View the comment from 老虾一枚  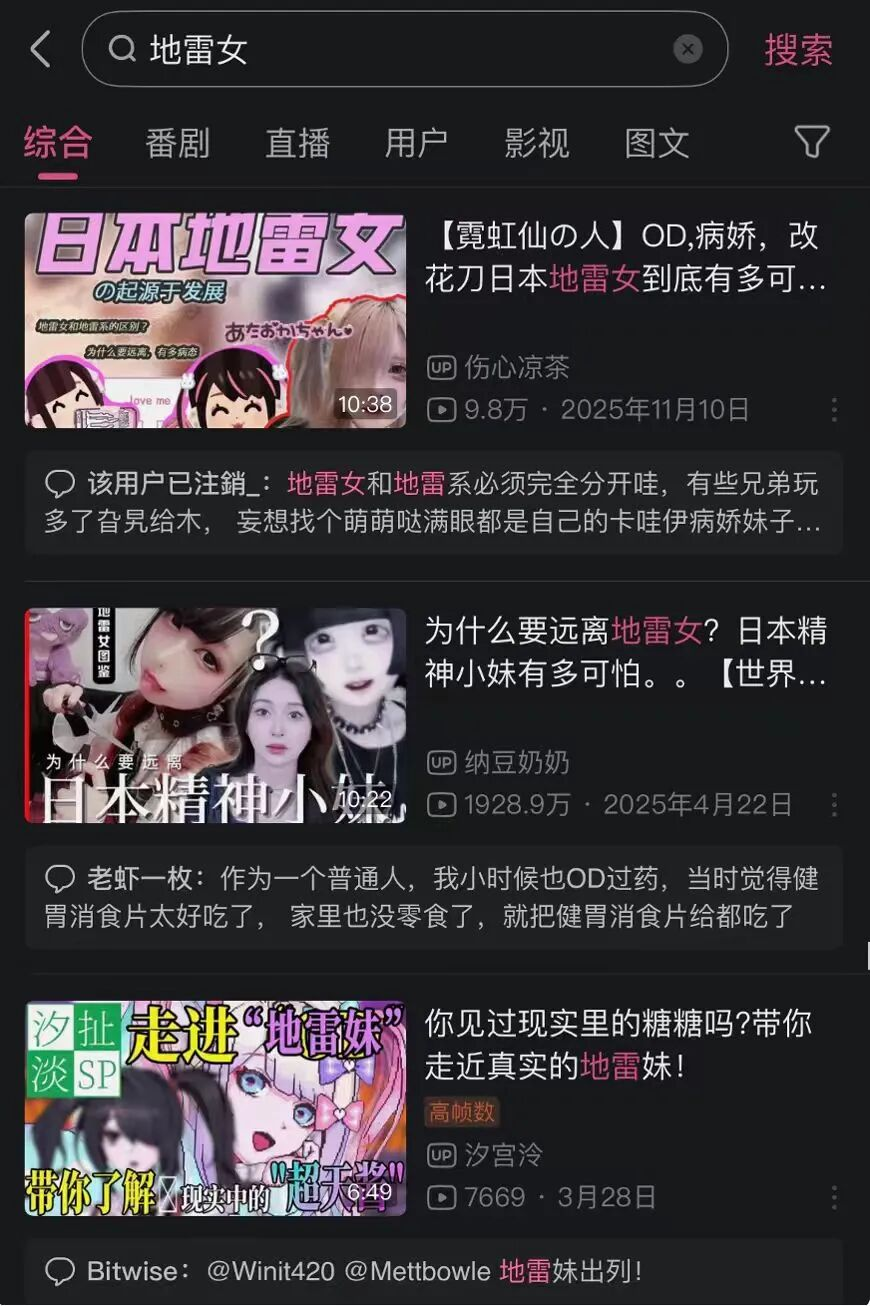point(433,897)
